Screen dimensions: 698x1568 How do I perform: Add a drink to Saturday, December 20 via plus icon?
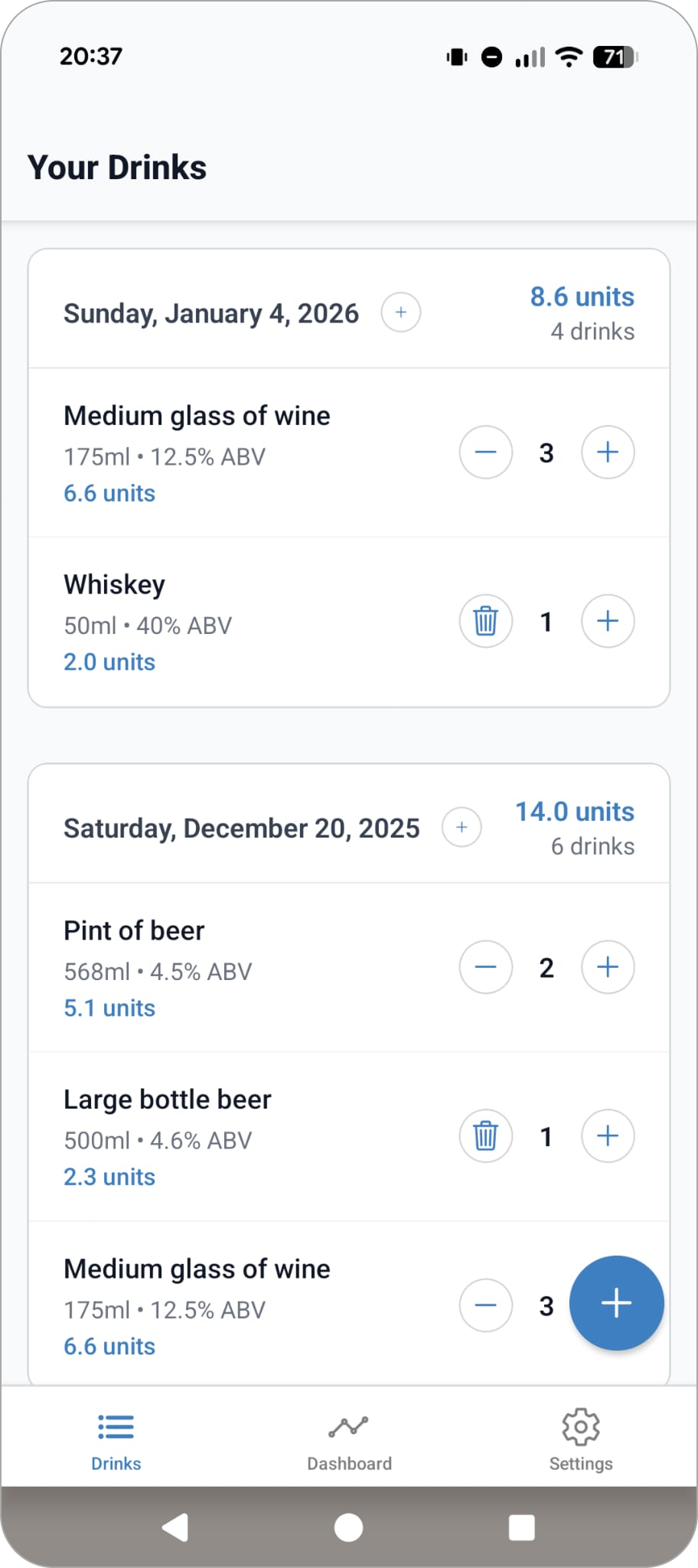coord(461,828)
